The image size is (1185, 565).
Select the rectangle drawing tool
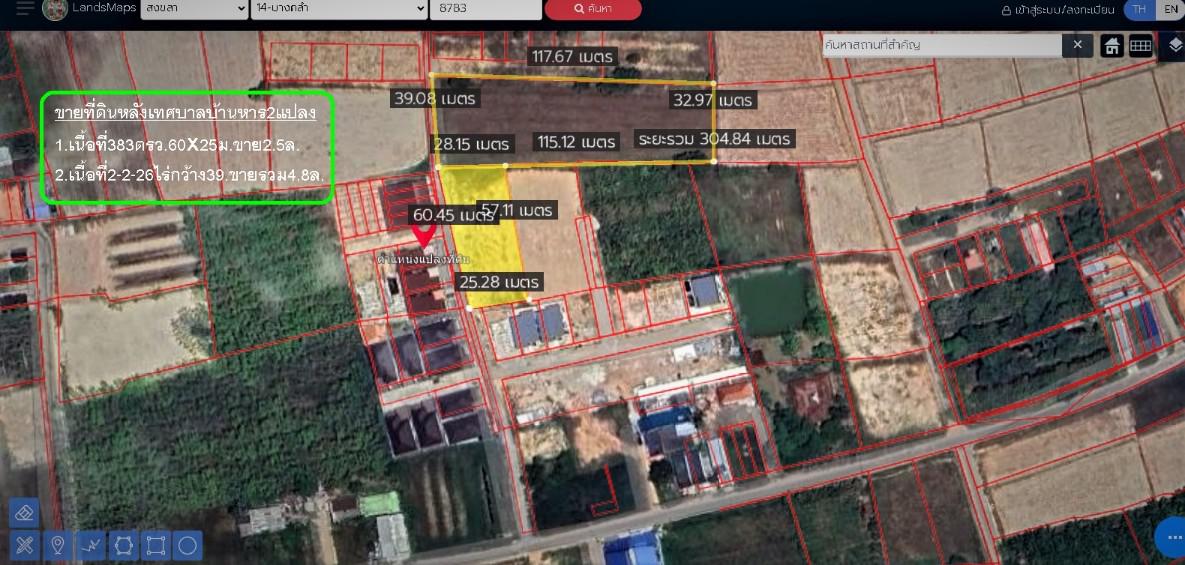[155, 546]
